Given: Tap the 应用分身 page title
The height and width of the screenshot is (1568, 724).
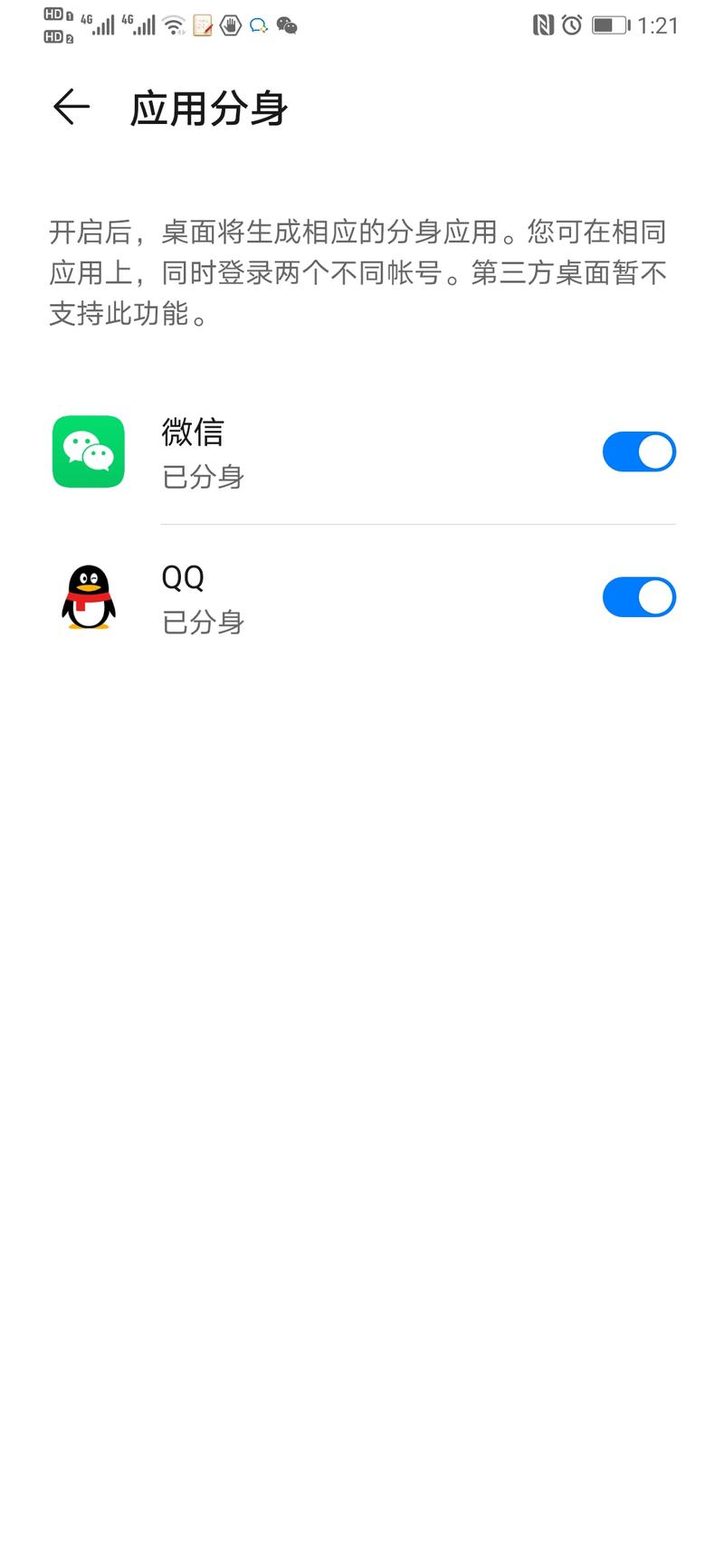Looking at the screenshot, I should click(x=207, y=107).
